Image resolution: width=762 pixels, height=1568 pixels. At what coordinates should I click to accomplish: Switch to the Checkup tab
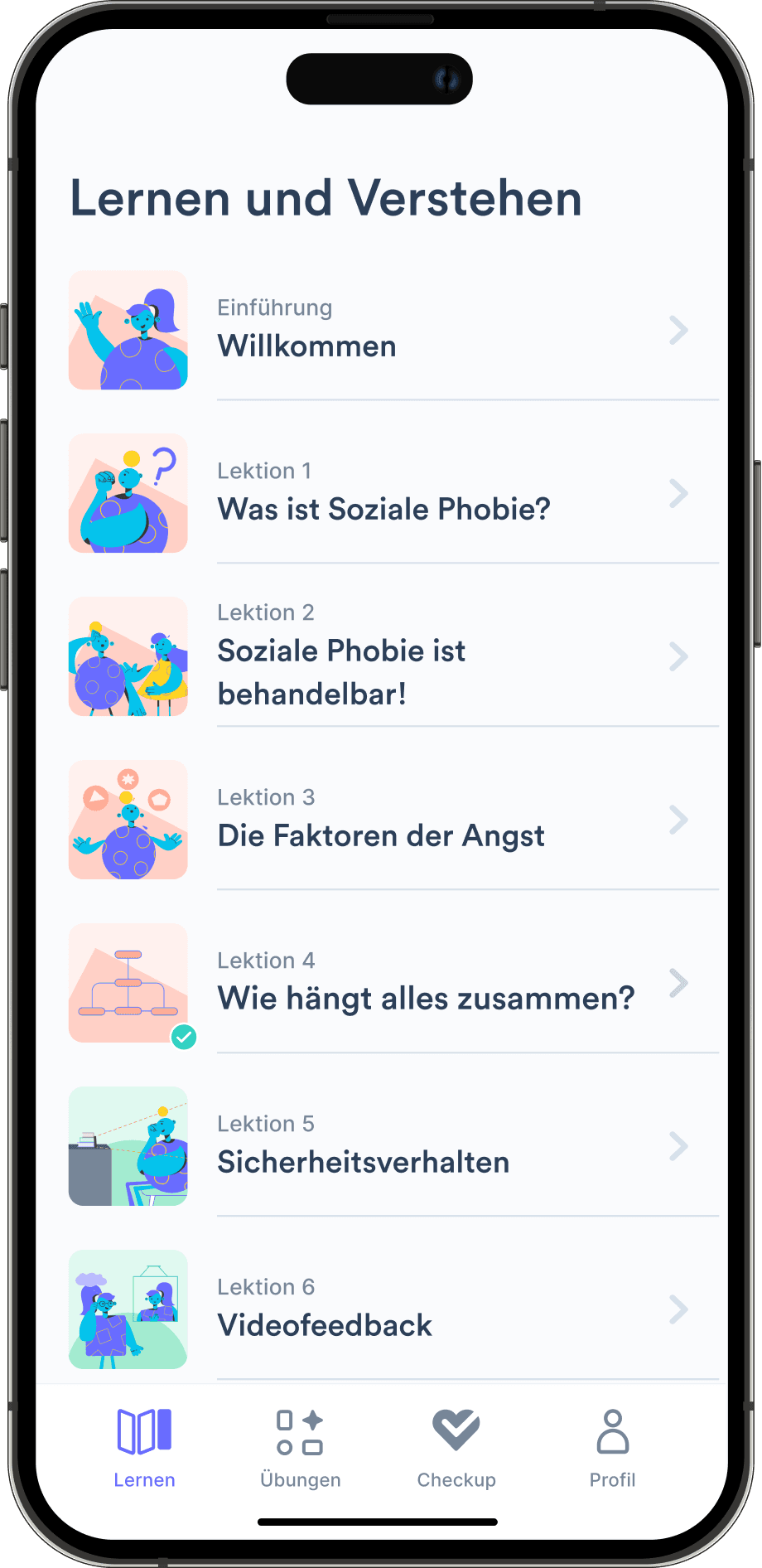455,1446
